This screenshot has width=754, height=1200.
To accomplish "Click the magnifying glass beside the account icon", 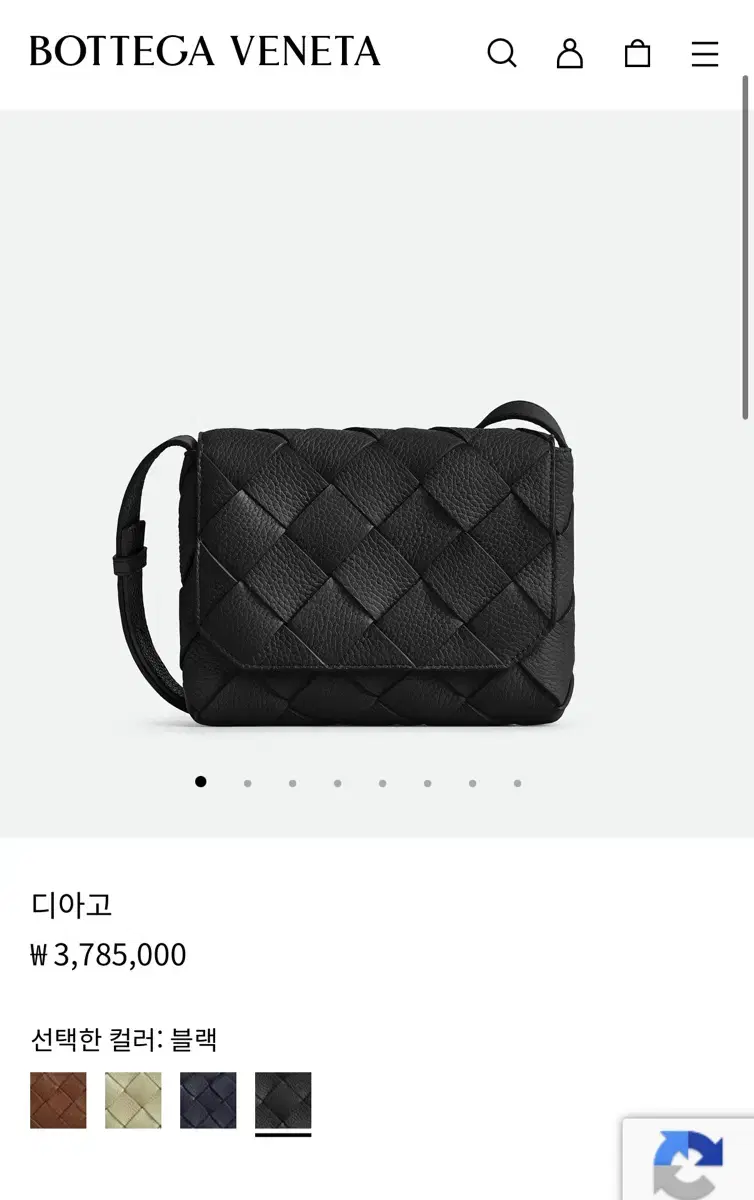I will 503,54.
